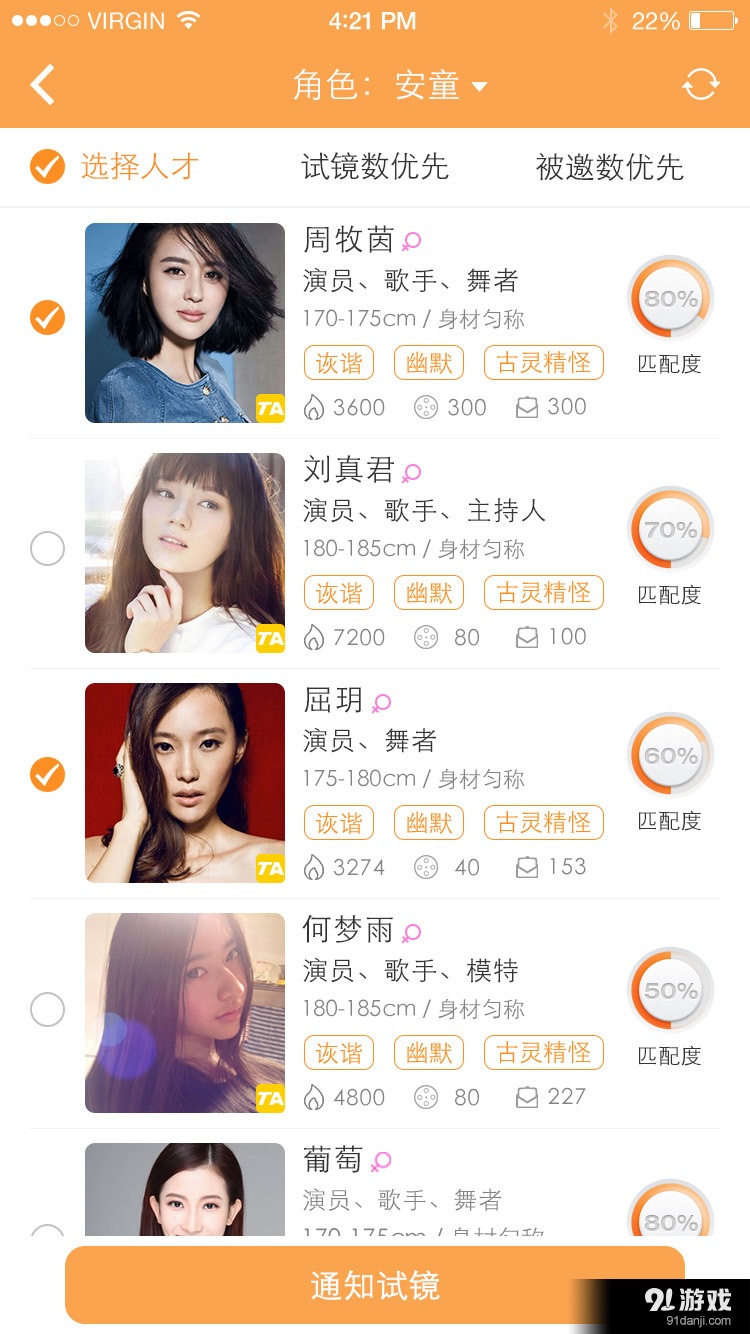The height and width of the screenshot is (1334, 750).
Task: Tap the 古灵精怪 tag on 屈玥's card
Action: [544, 822]
